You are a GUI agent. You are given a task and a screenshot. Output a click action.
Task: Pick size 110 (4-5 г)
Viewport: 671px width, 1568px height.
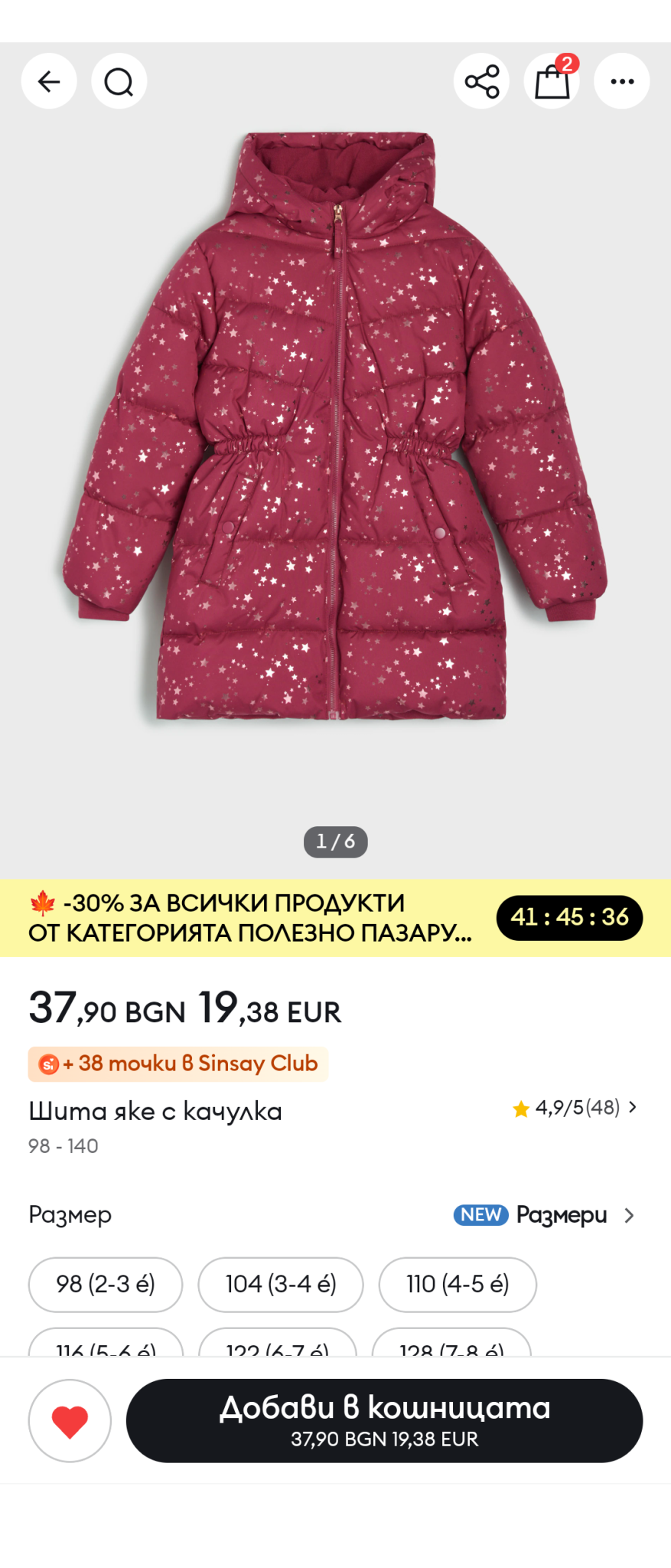click(x=458, y=1284)
